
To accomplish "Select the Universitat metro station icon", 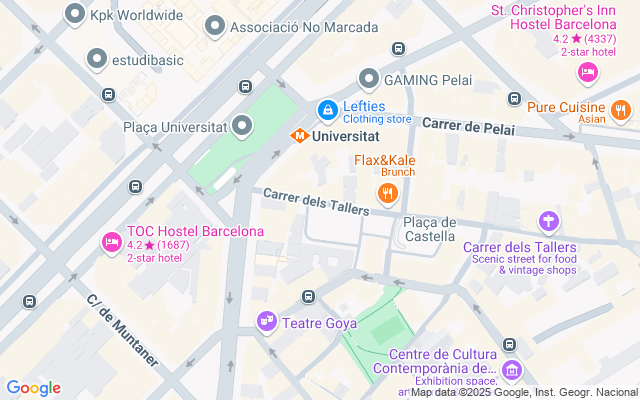I will (298, 135).
